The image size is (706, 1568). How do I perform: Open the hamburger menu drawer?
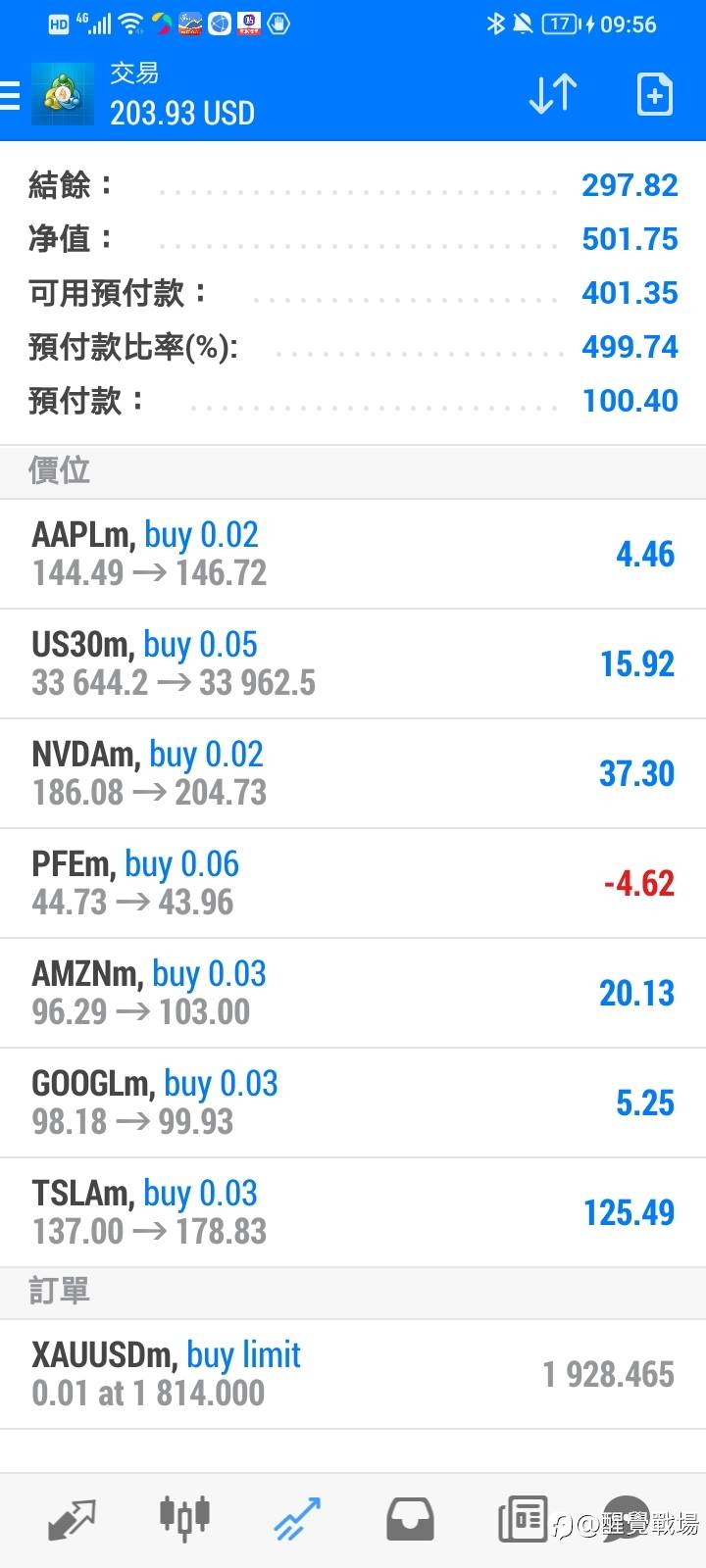[x=10, y=95]
